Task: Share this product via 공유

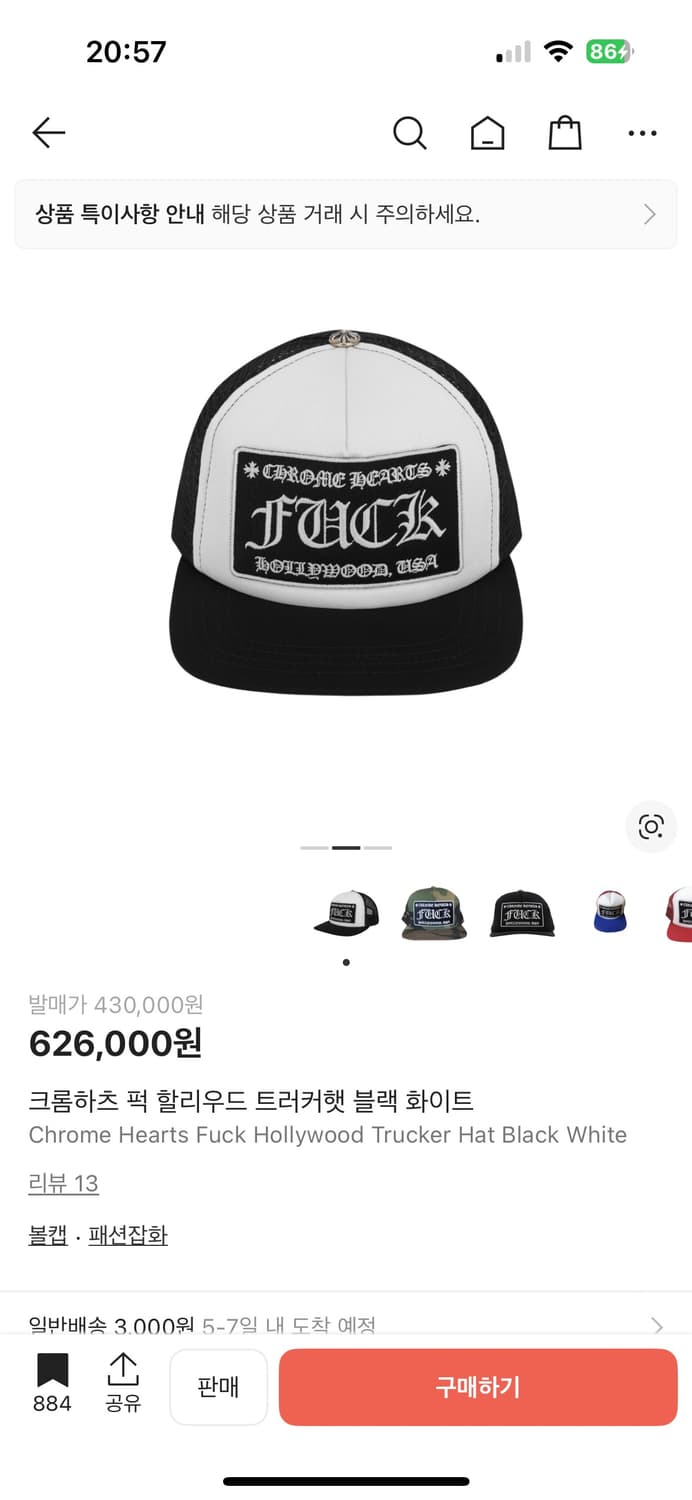Action: click(x=123, y=1383)
